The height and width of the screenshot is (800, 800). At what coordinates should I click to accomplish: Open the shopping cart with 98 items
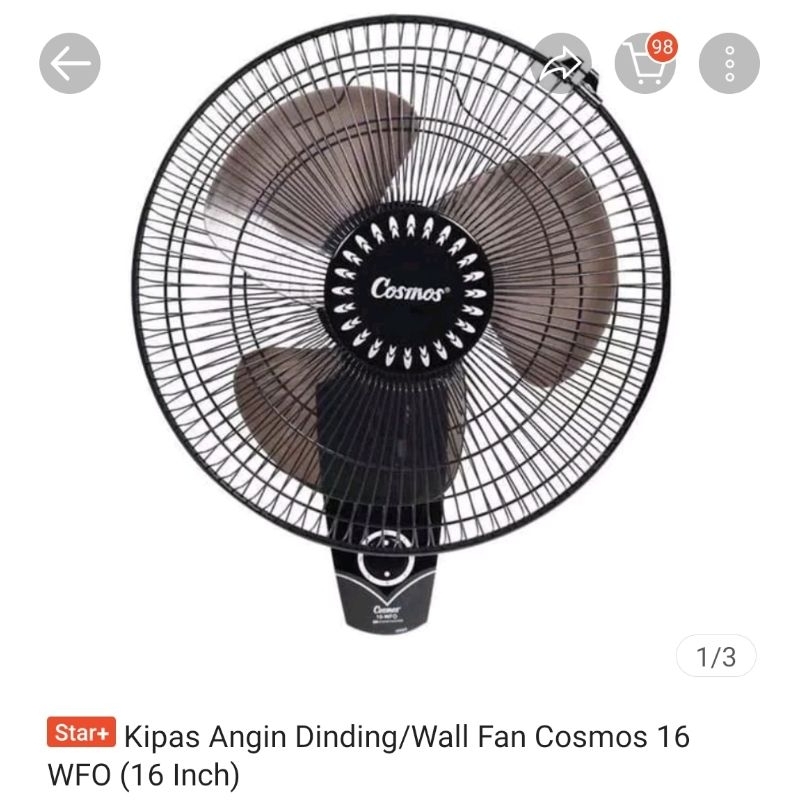(x=643, y=65)
